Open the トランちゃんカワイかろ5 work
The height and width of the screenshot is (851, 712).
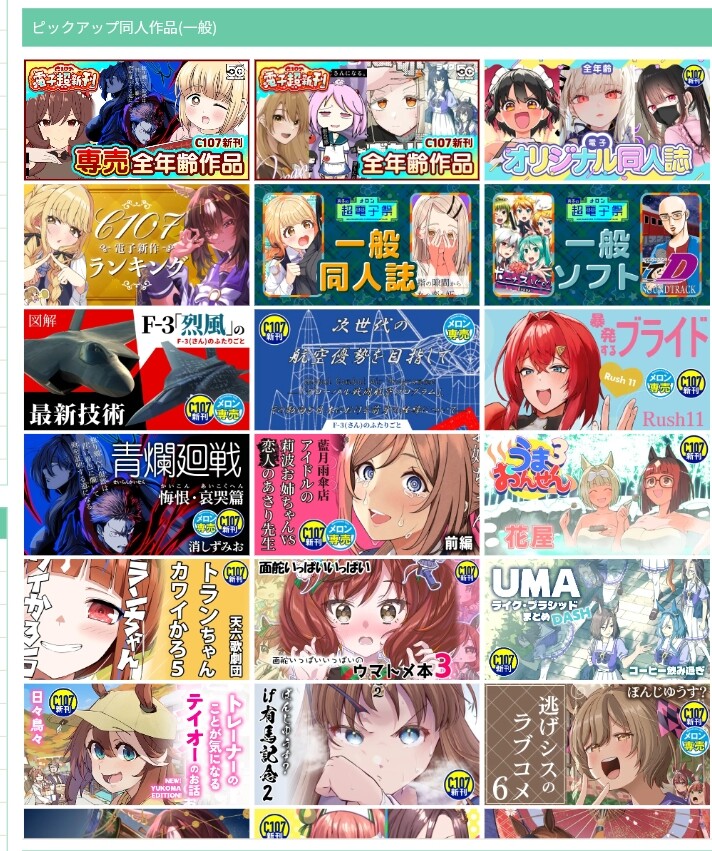click(x=137, y=620)
